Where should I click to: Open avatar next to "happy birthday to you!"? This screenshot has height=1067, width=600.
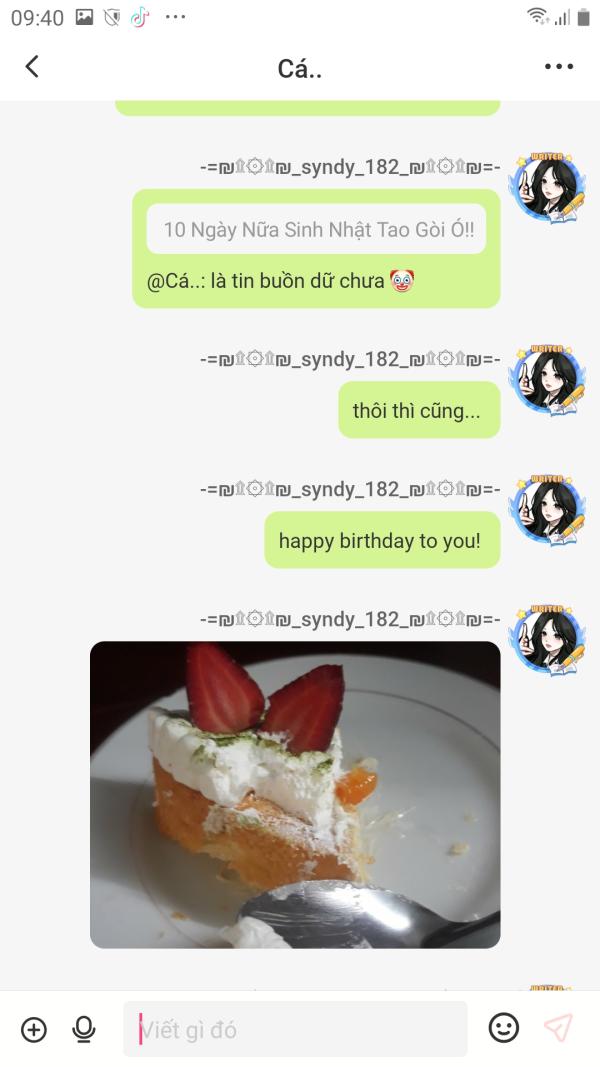(546, 511)
